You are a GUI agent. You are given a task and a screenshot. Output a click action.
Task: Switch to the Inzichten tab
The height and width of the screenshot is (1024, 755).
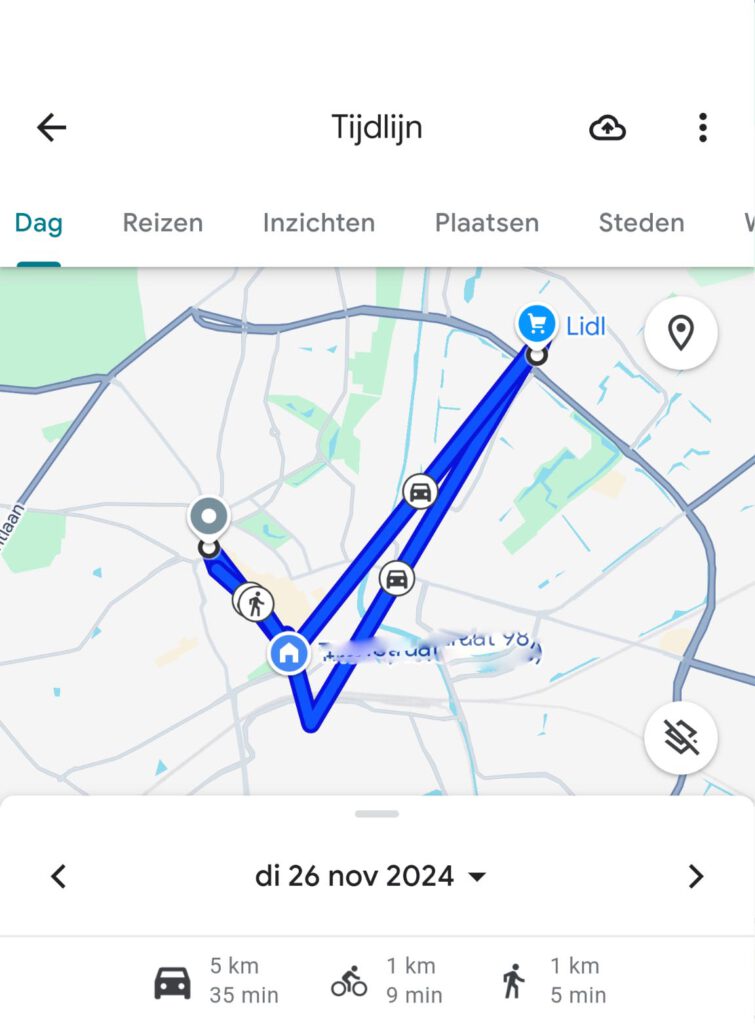319,223
